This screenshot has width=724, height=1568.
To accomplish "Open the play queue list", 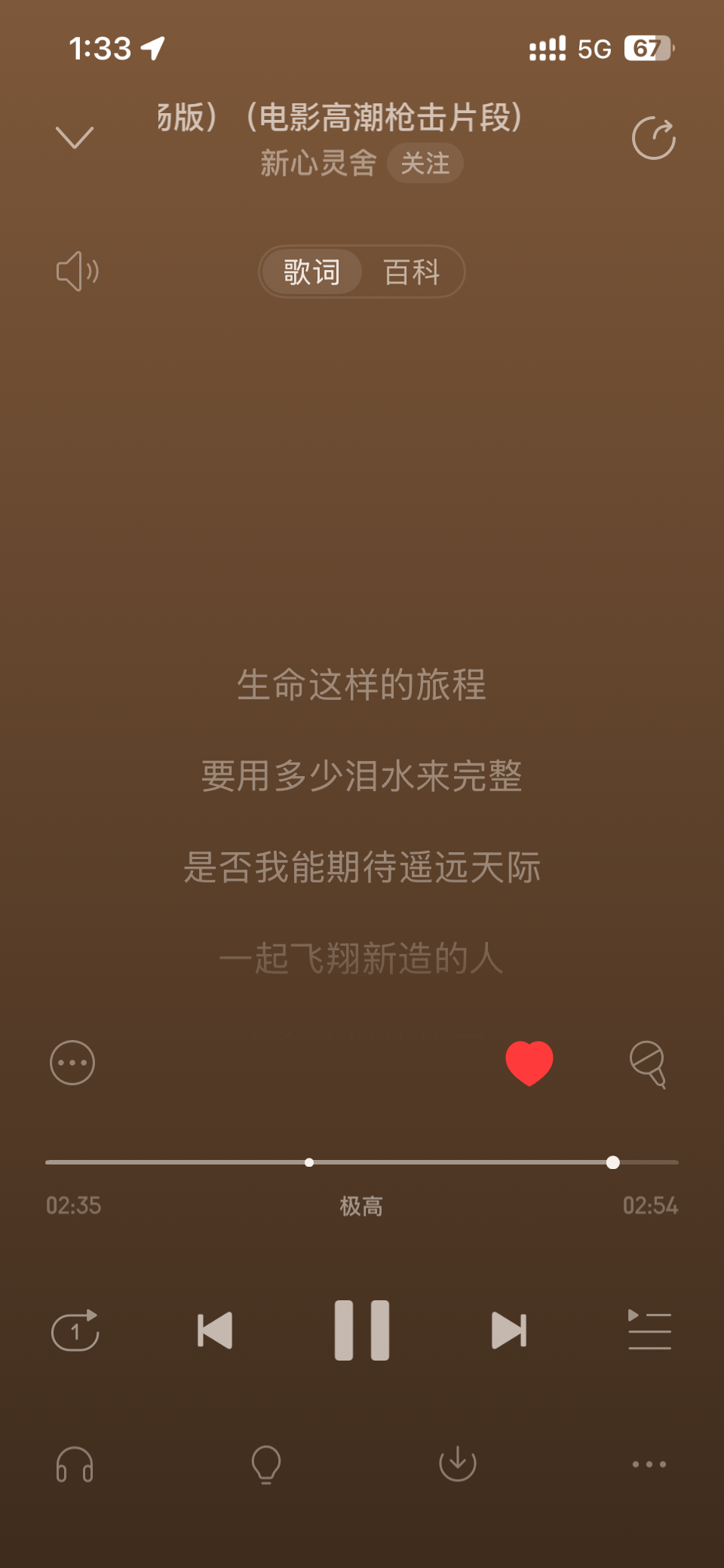I will (649, 1330).
